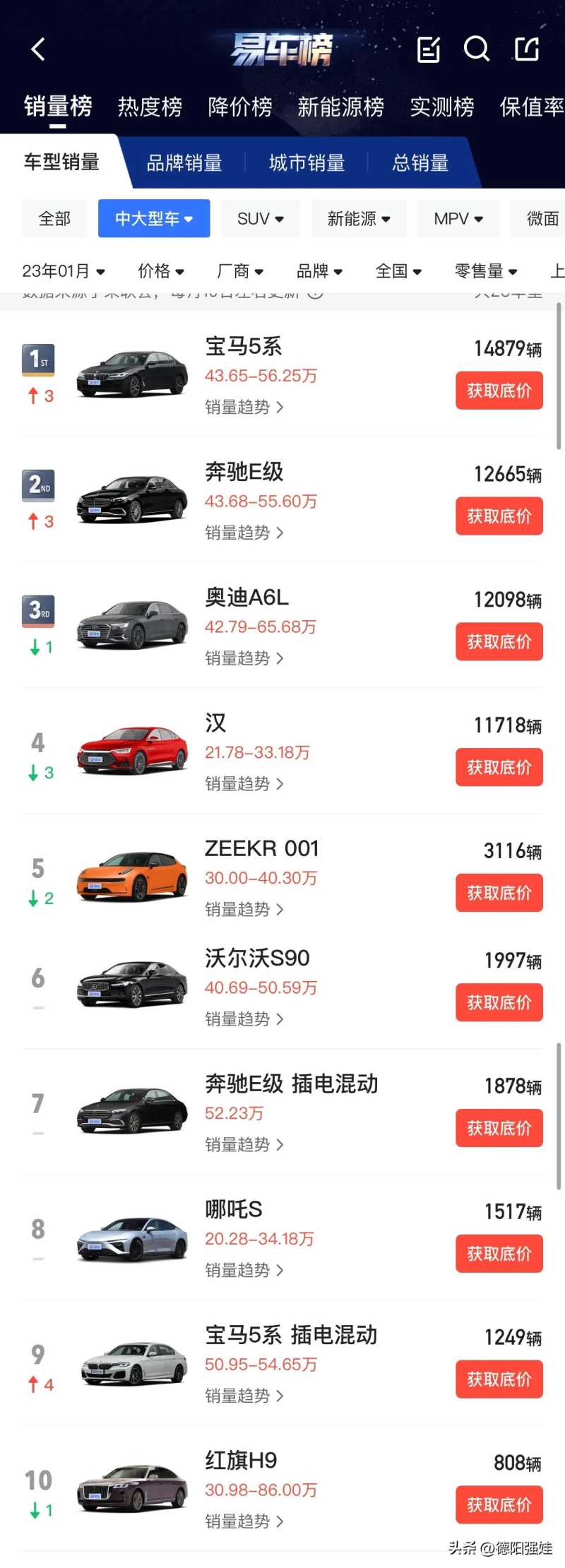The width and height of the screenshot is (565, 1568).
Task: Open the 品牌 filter dropdown
Action: [319, 271]
